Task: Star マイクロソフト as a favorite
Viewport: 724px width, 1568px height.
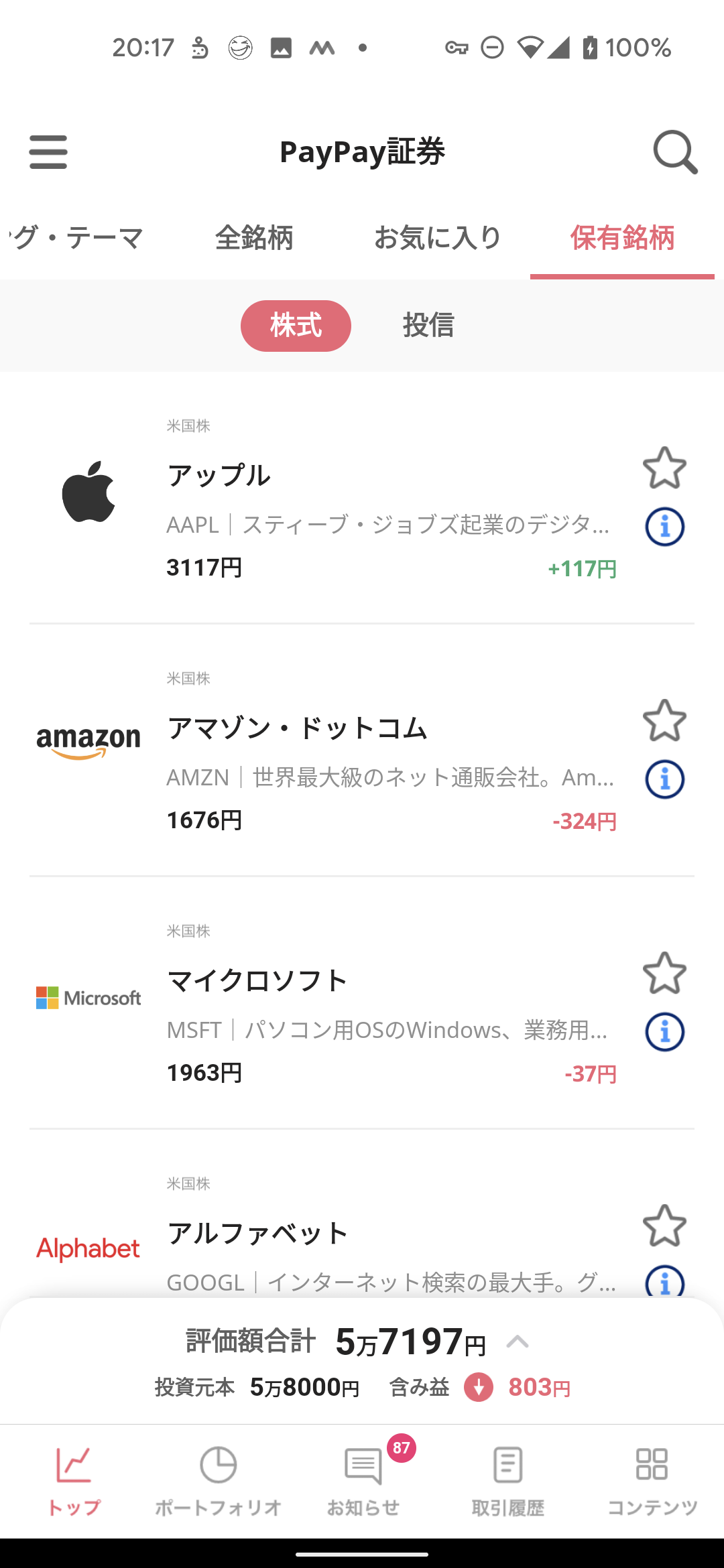Action: (x=664, y=973)
